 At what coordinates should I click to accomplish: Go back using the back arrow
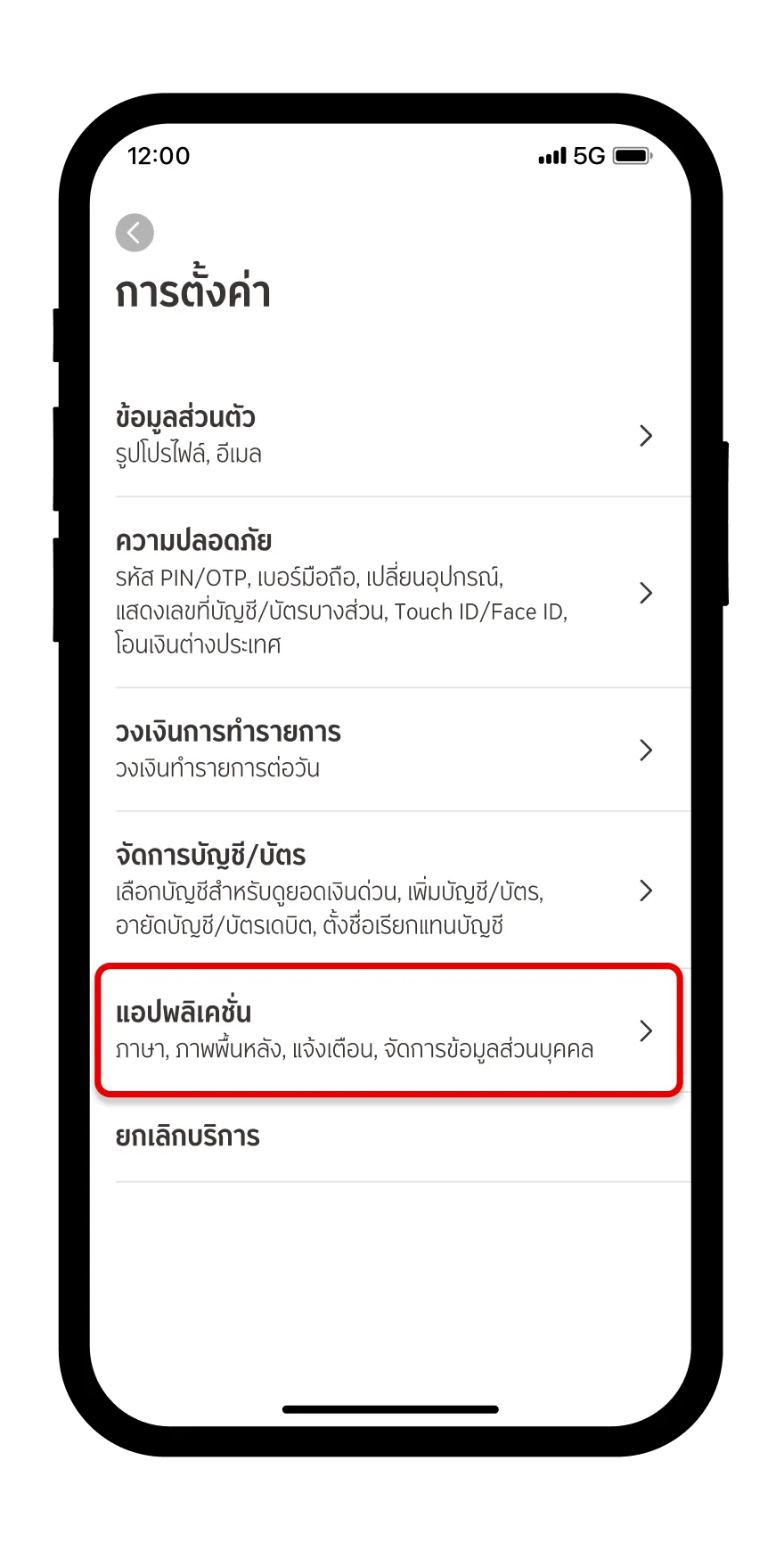(x=135, y=233)
